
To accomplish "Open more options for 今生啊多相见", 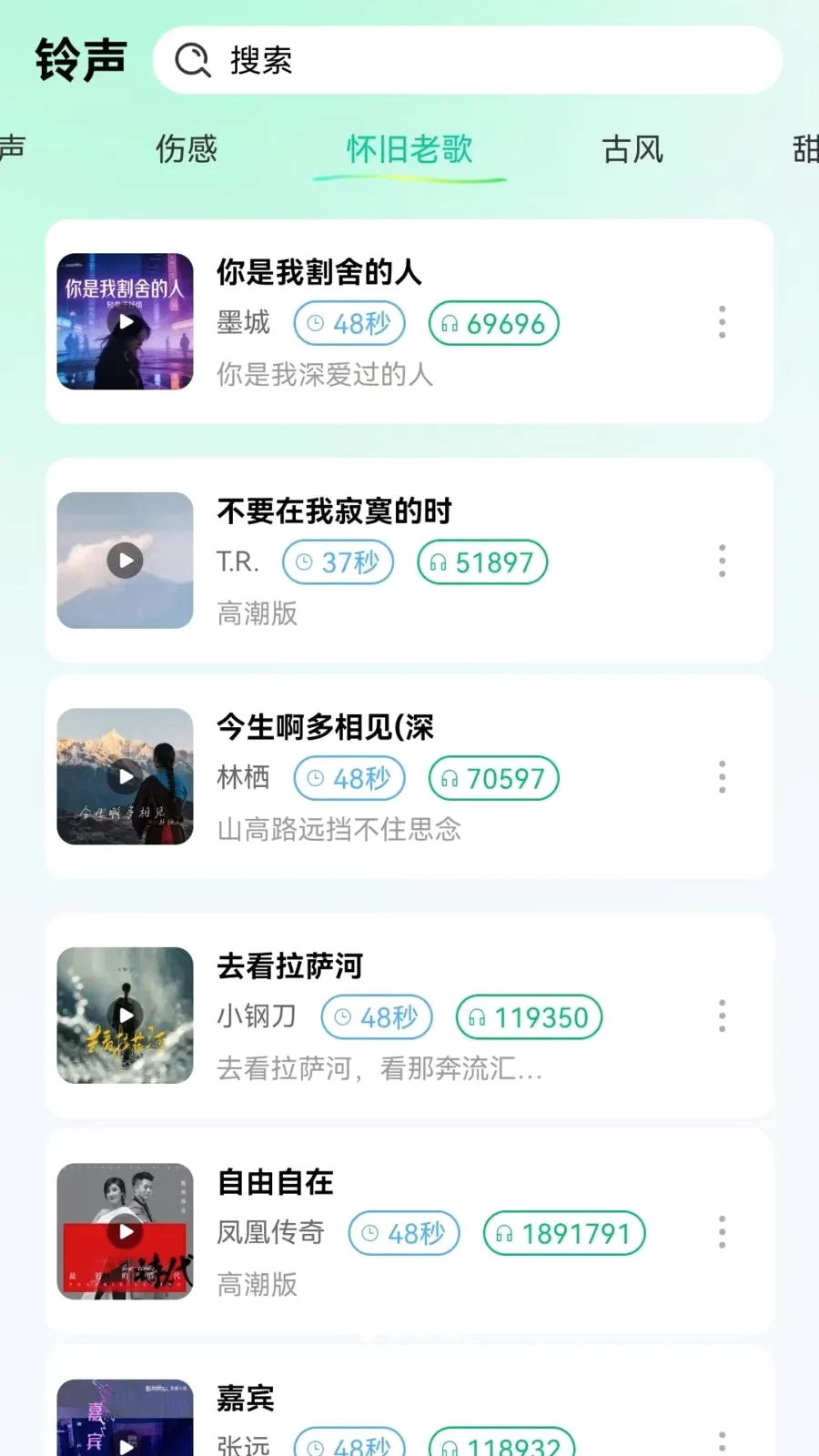I will 723,777.
